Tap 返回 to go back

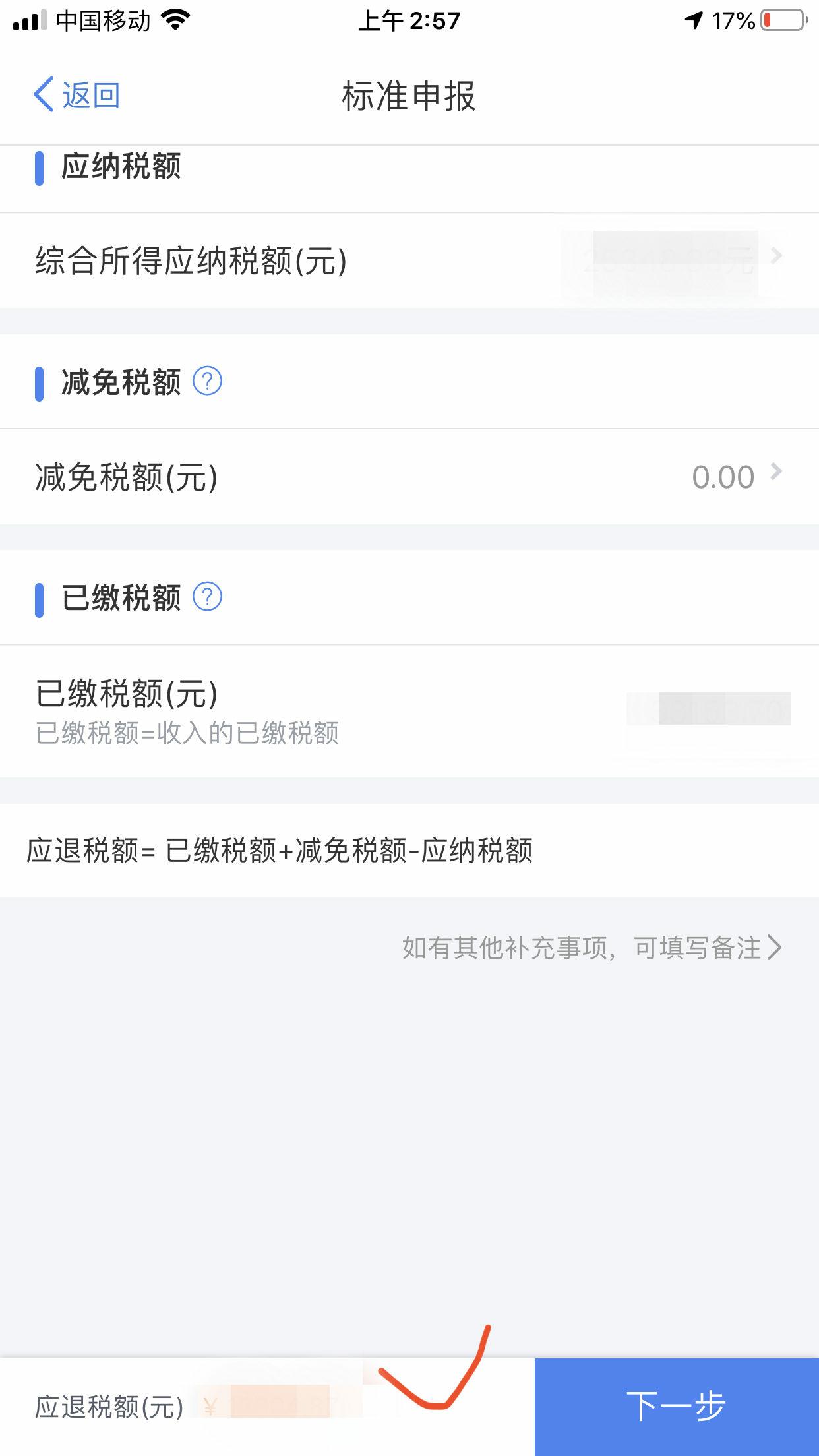[89, 95]
